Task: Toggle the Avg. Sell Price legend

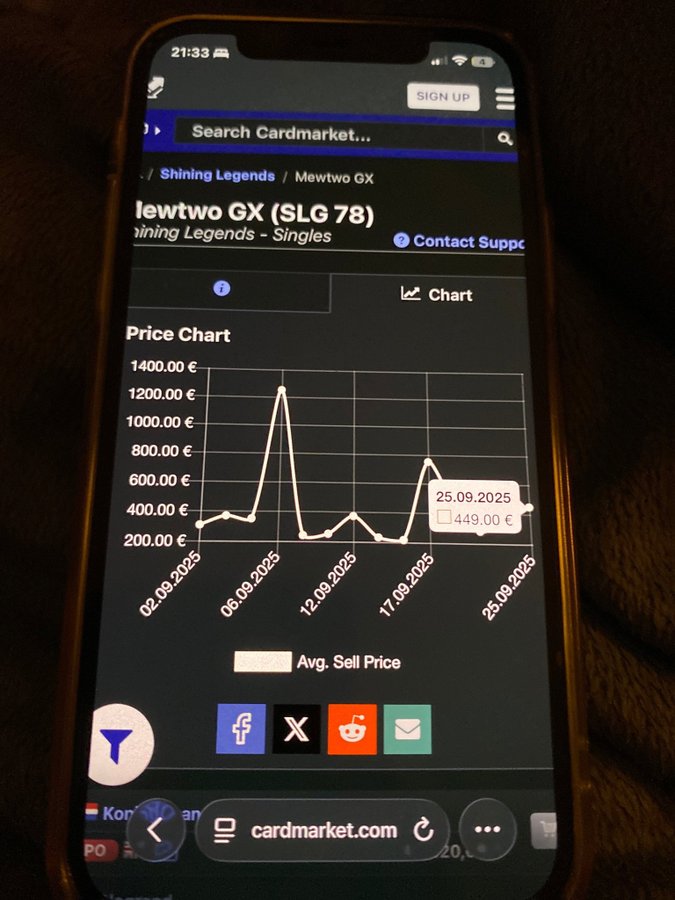Action: (x=318, y=662)
